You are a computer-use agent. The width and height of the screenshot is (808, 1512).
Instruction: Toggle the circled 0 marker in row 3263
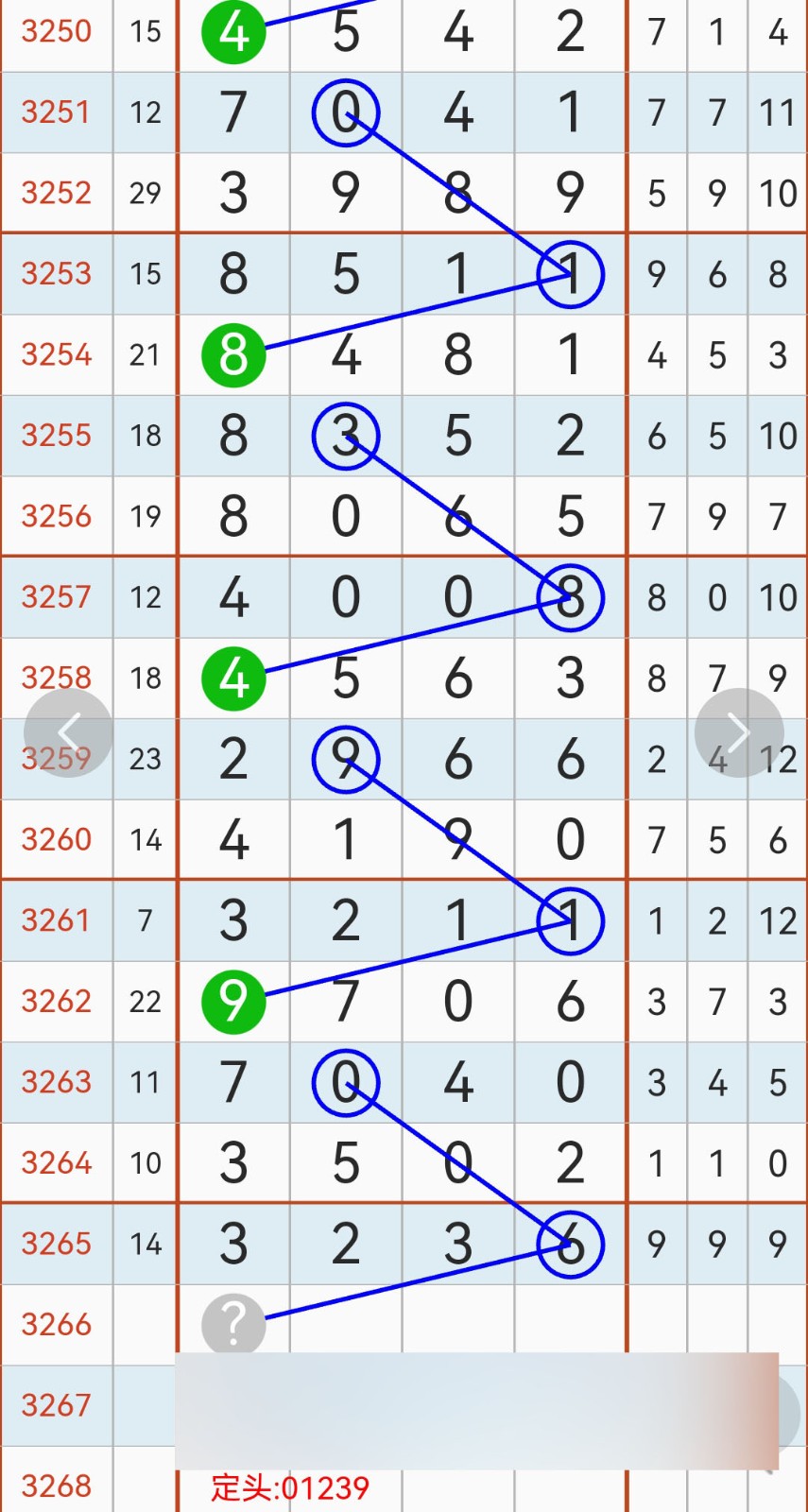click(x=346, y=1083)
